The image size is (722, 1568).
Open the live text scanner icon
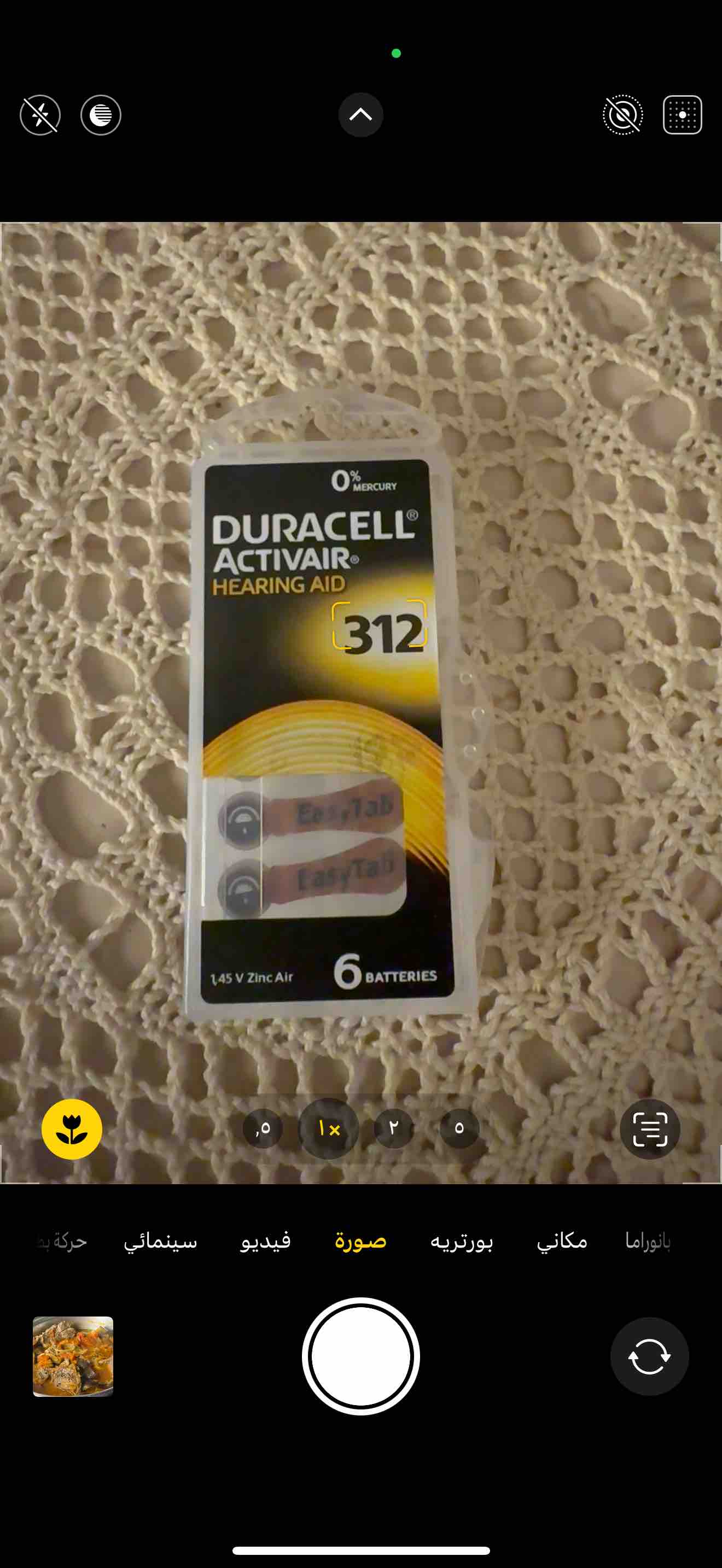point(650,1129)
